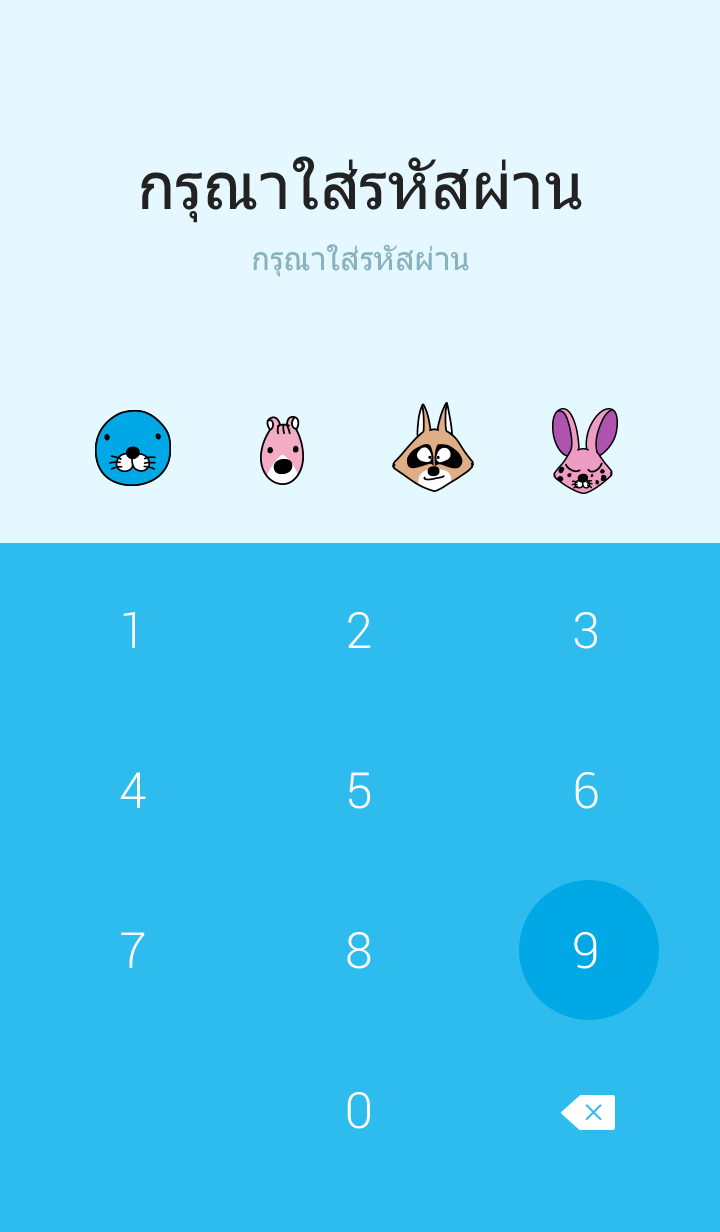Enter digit 0 on the keypad
The image size is (720, 1232).
click(359, 1111)
